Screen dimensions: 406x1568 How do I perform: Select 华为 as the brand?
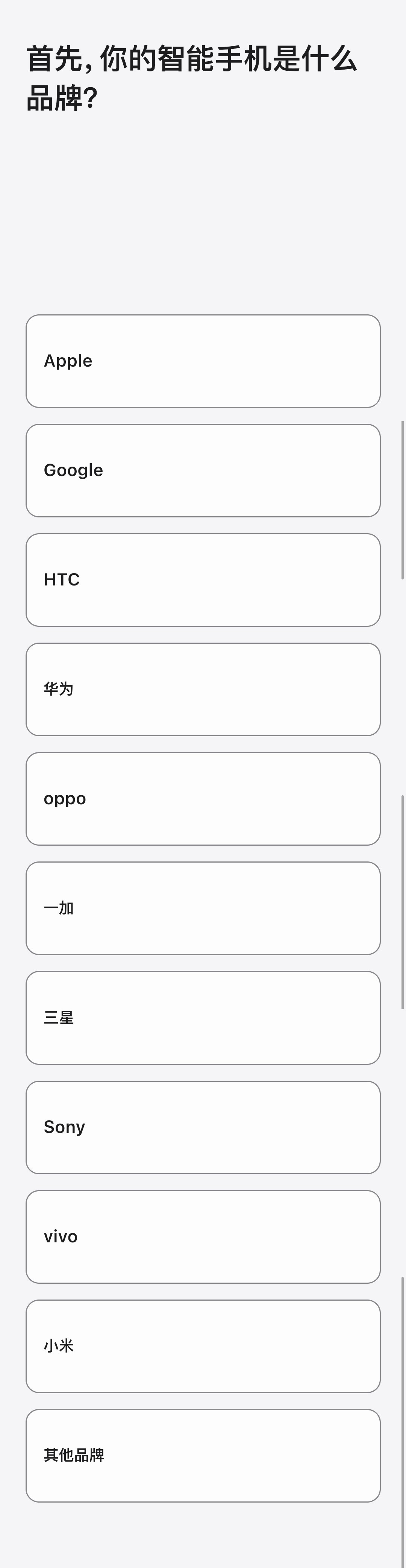click(203, 689)
